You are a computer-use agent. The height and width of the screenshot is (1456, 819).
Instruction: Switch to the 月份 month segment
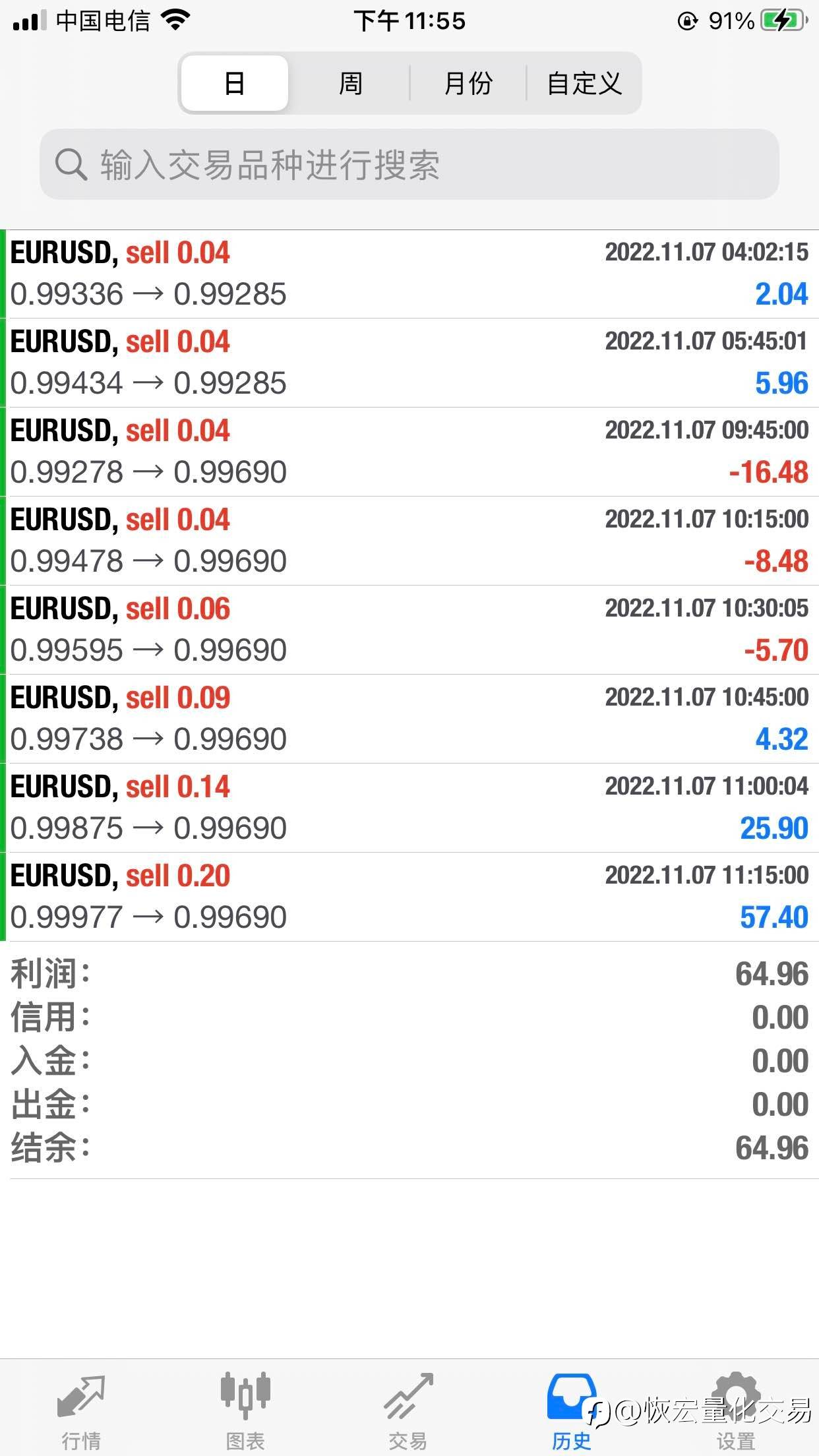pyautogui.click(x=468, y=83)
